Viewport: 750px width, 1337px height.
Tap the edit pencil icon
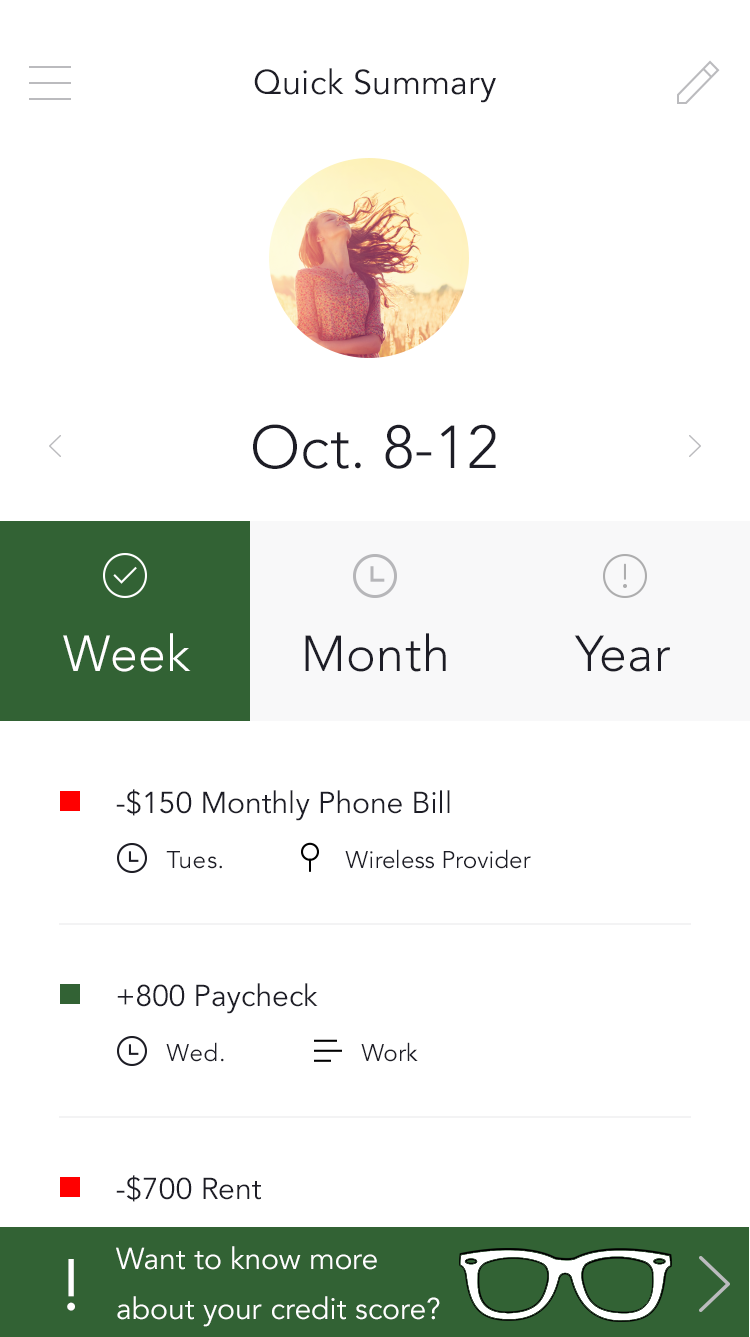(x=697, y=83)
